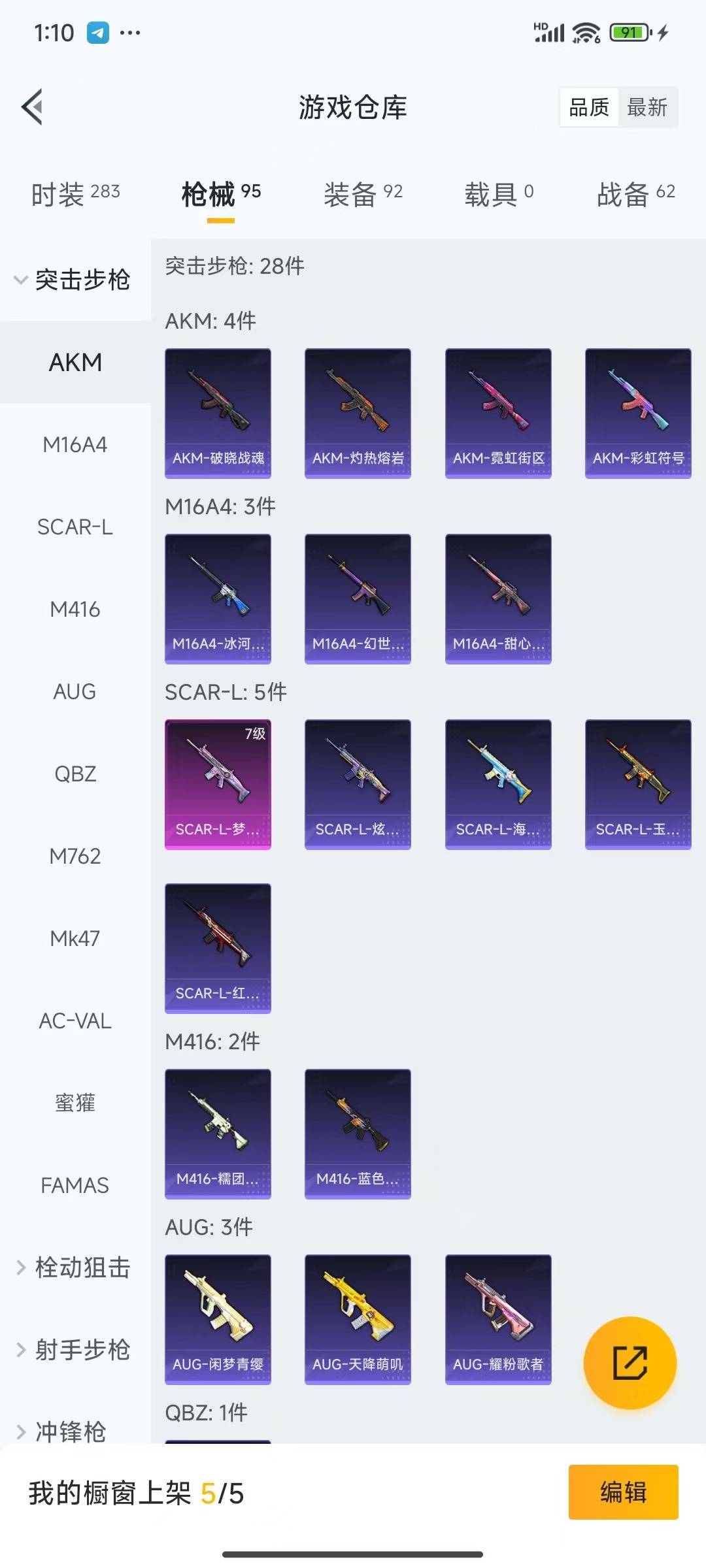Open the AKM-彩虹符号 skin
Screen dimensions: 706x1568
(x=638, y=414)
